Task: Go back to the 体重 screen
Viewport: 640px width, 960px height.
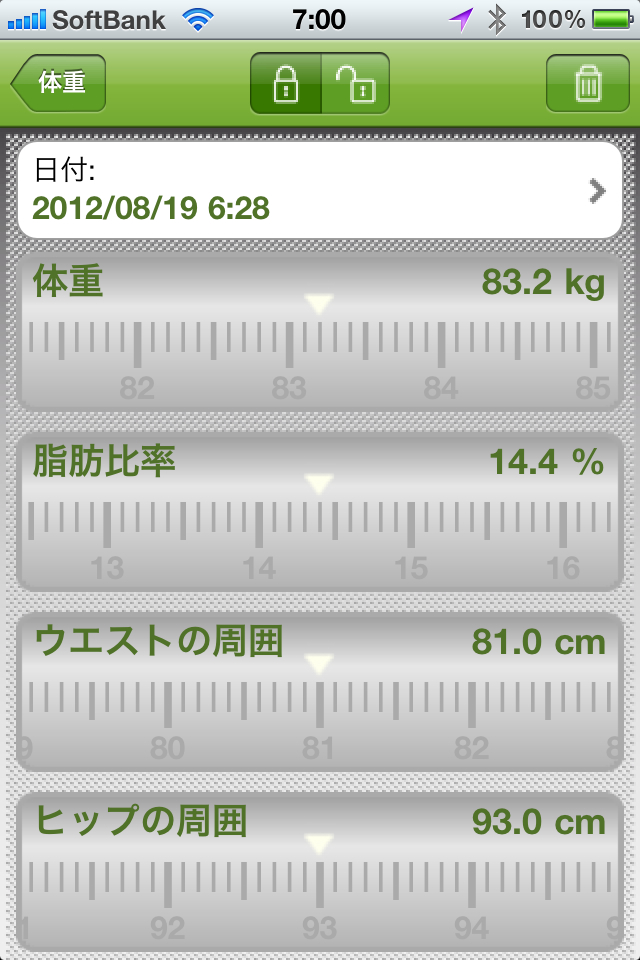Action: pos(60,84)
